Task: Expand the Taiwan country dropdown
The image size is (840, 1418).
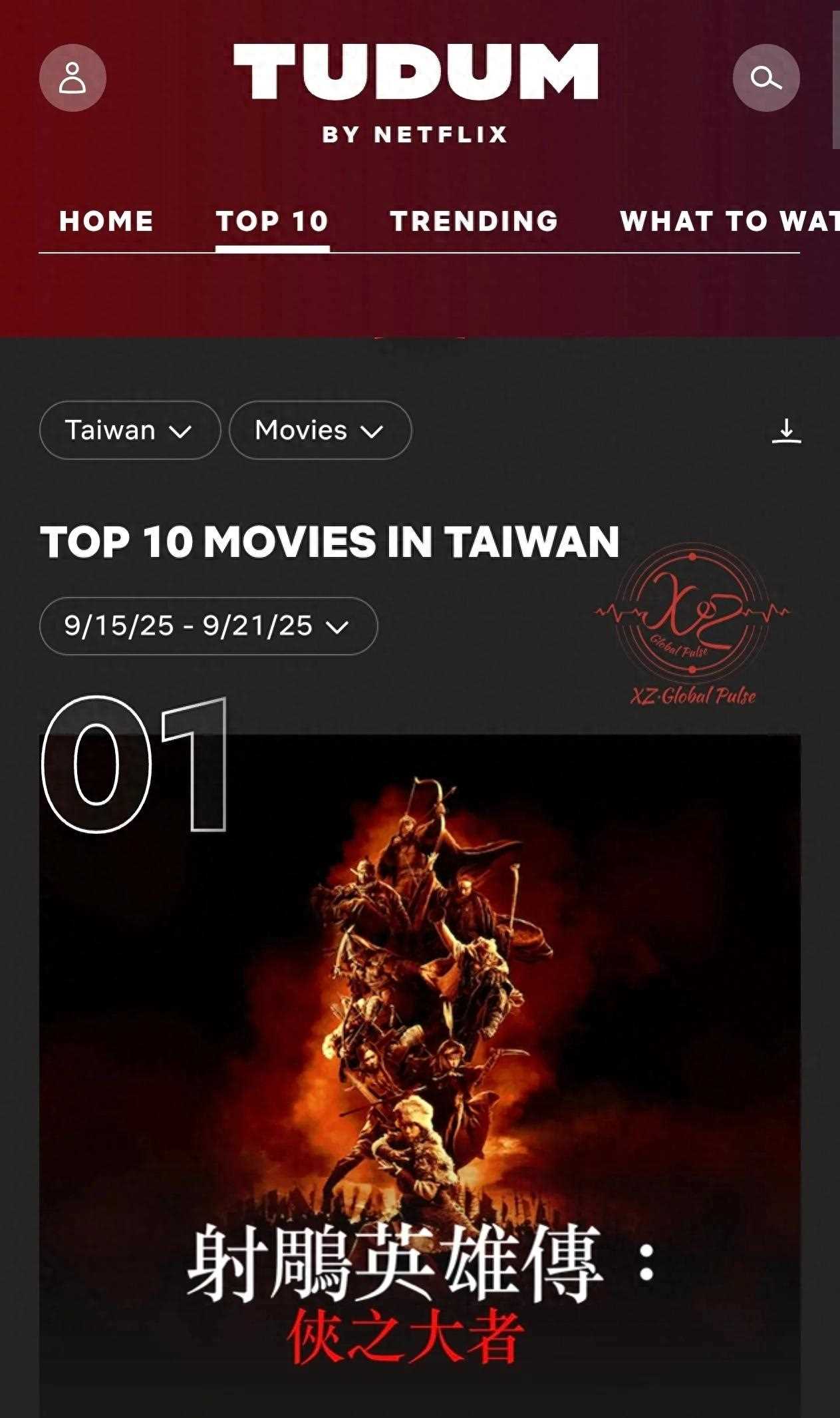Action: [130, 431]
